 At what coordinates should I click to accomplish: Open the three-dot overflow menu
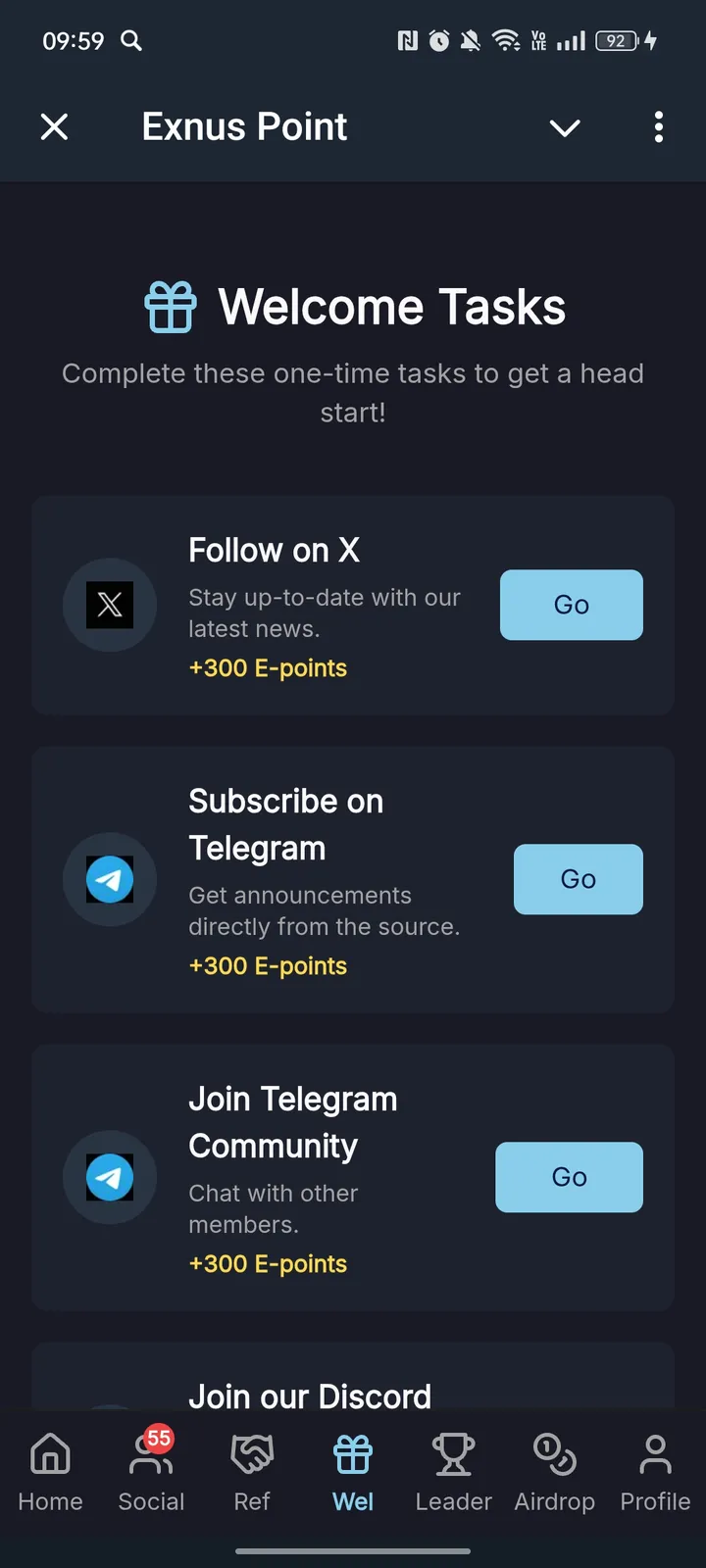pos(659,127)
